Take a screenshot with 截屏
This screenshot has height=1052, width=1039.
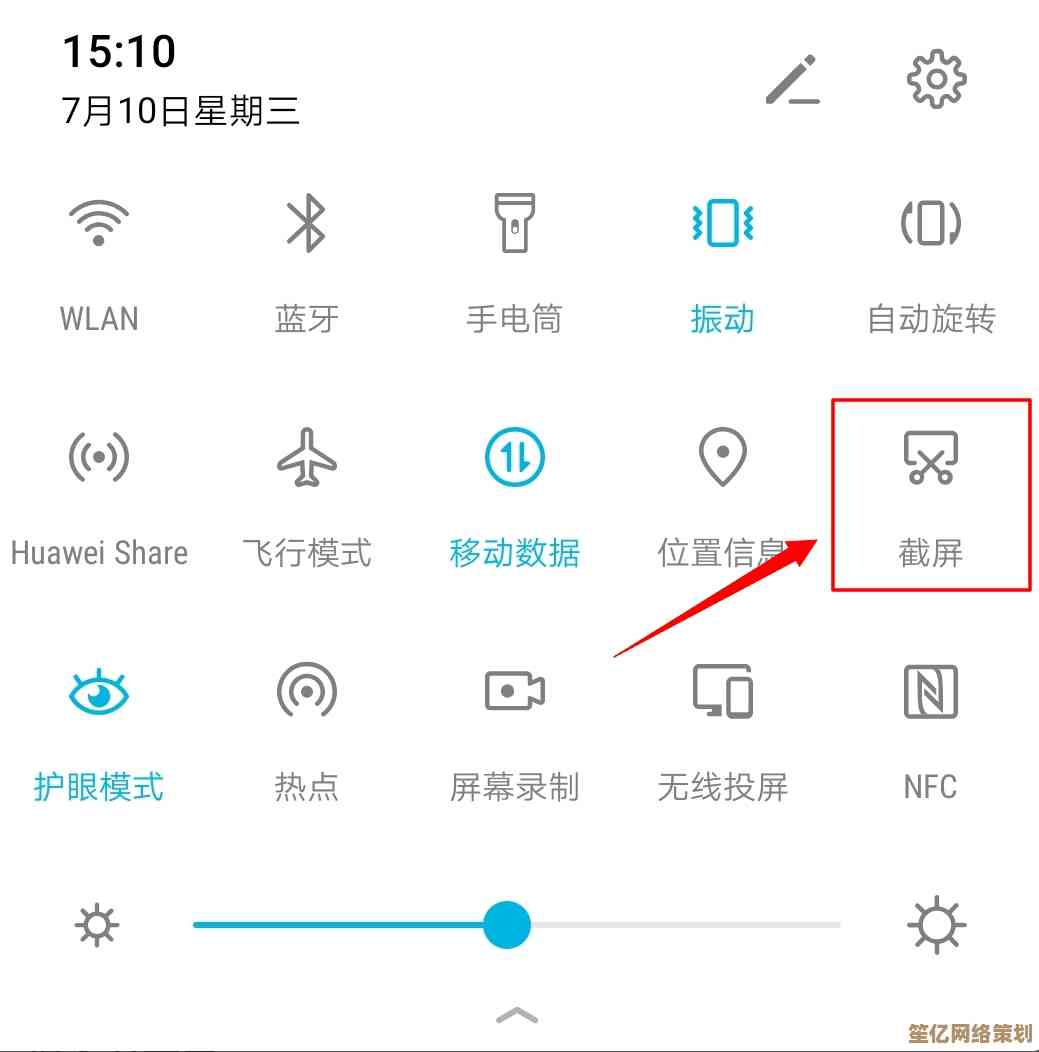[x=930, y=458]
